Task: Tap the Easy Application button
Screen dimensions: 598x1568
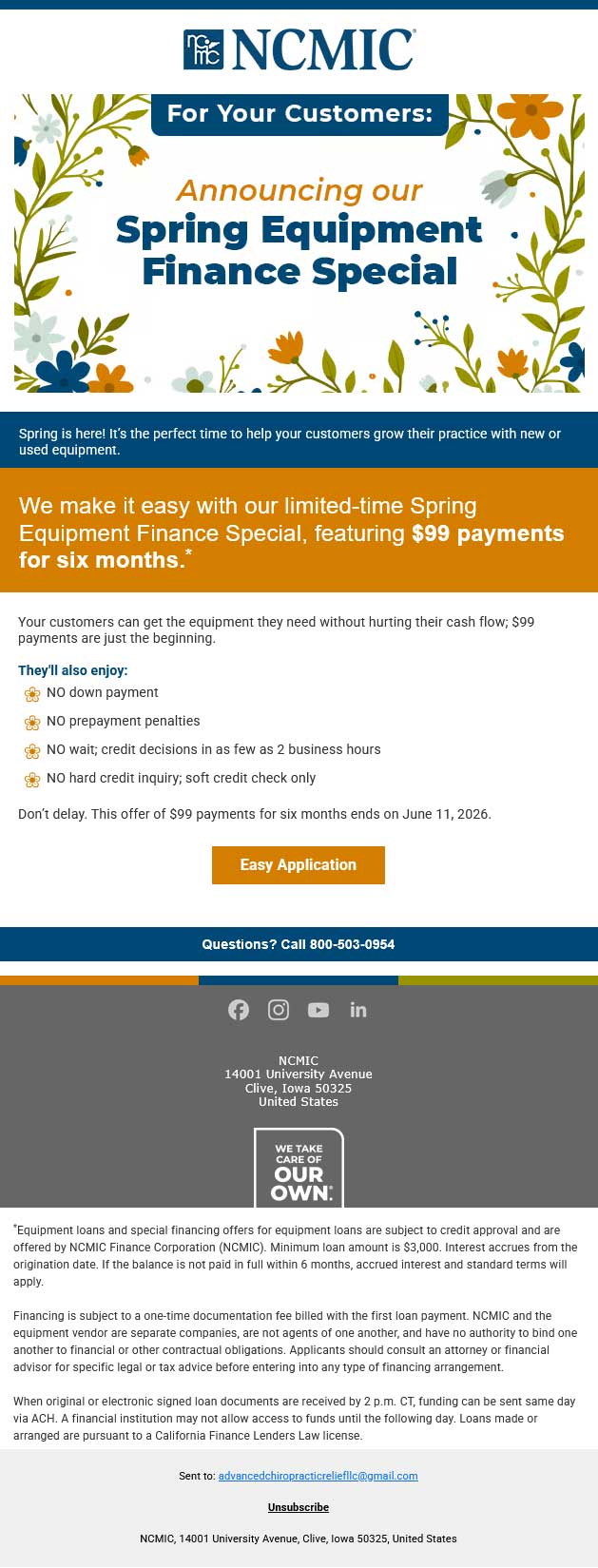Action: click(x=298, y=864)
